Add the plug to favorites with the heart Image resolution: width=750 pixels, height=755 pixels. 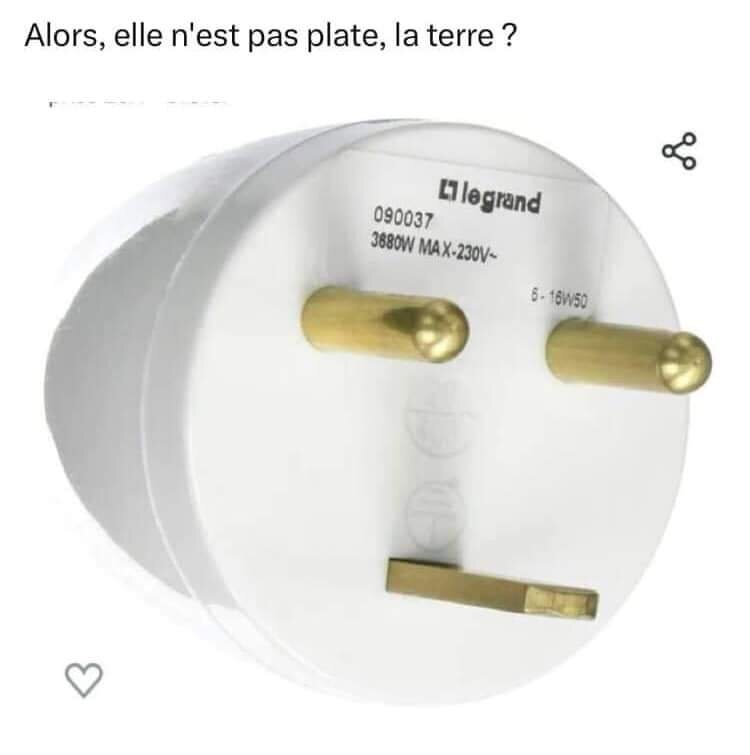click(85, 679)
